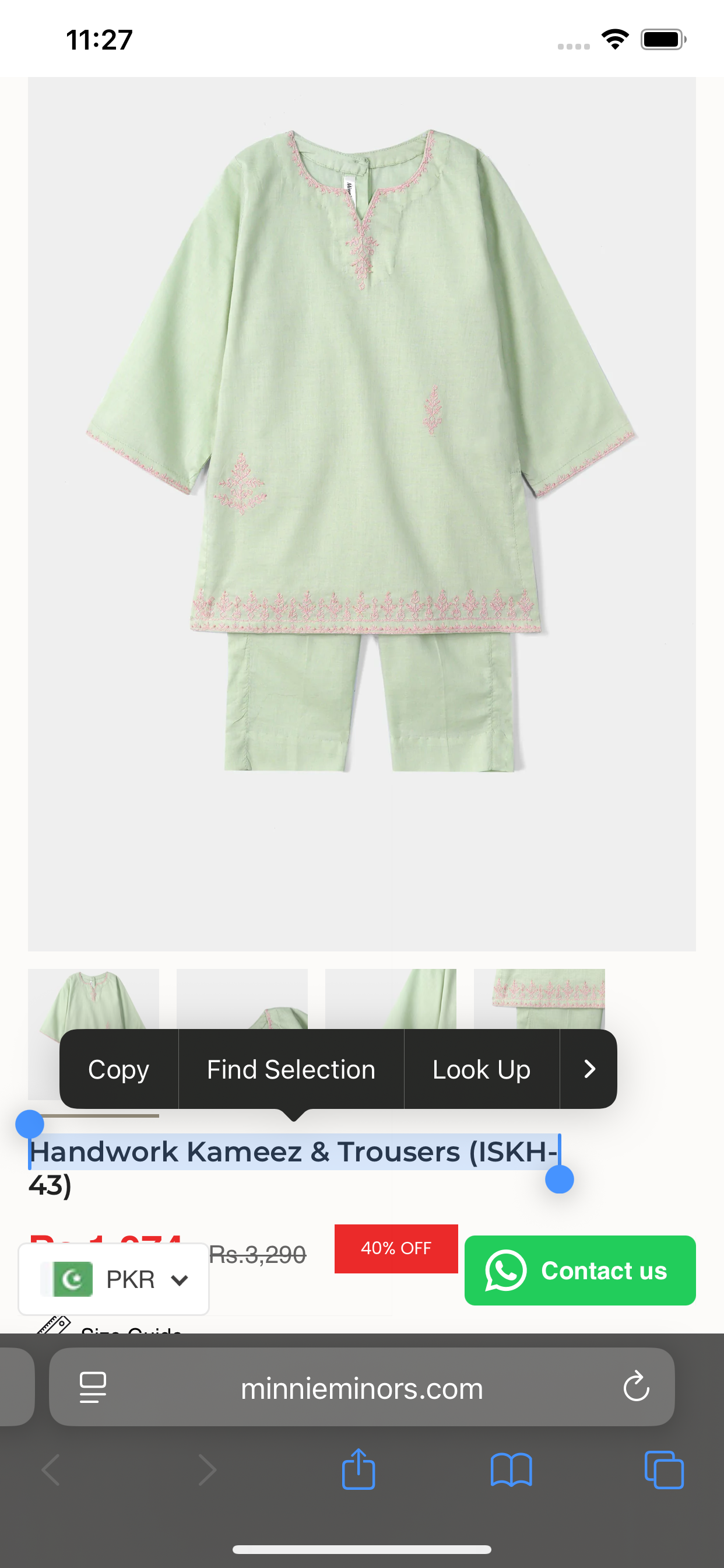The image size is (724, 1568).
Task: Tap Find Selection in the context menu
Action: click(291, 1069)
